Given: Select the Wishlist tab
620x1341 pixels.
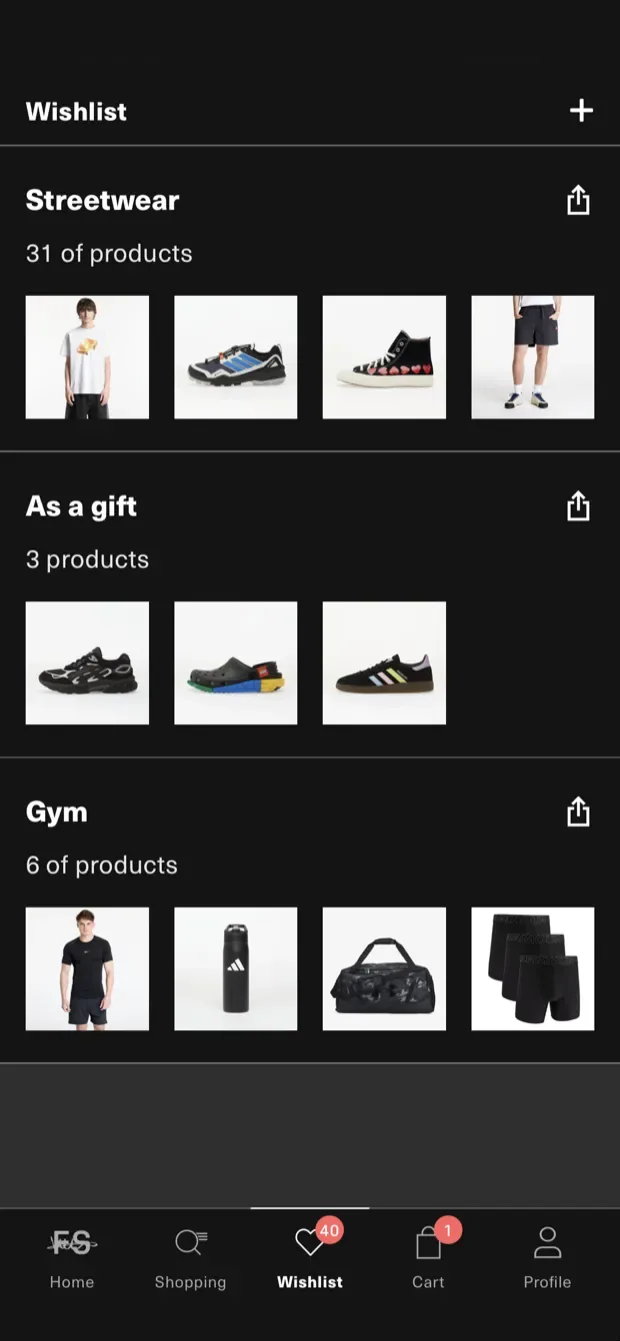Looking at the screenshot, I should 310,1258.
